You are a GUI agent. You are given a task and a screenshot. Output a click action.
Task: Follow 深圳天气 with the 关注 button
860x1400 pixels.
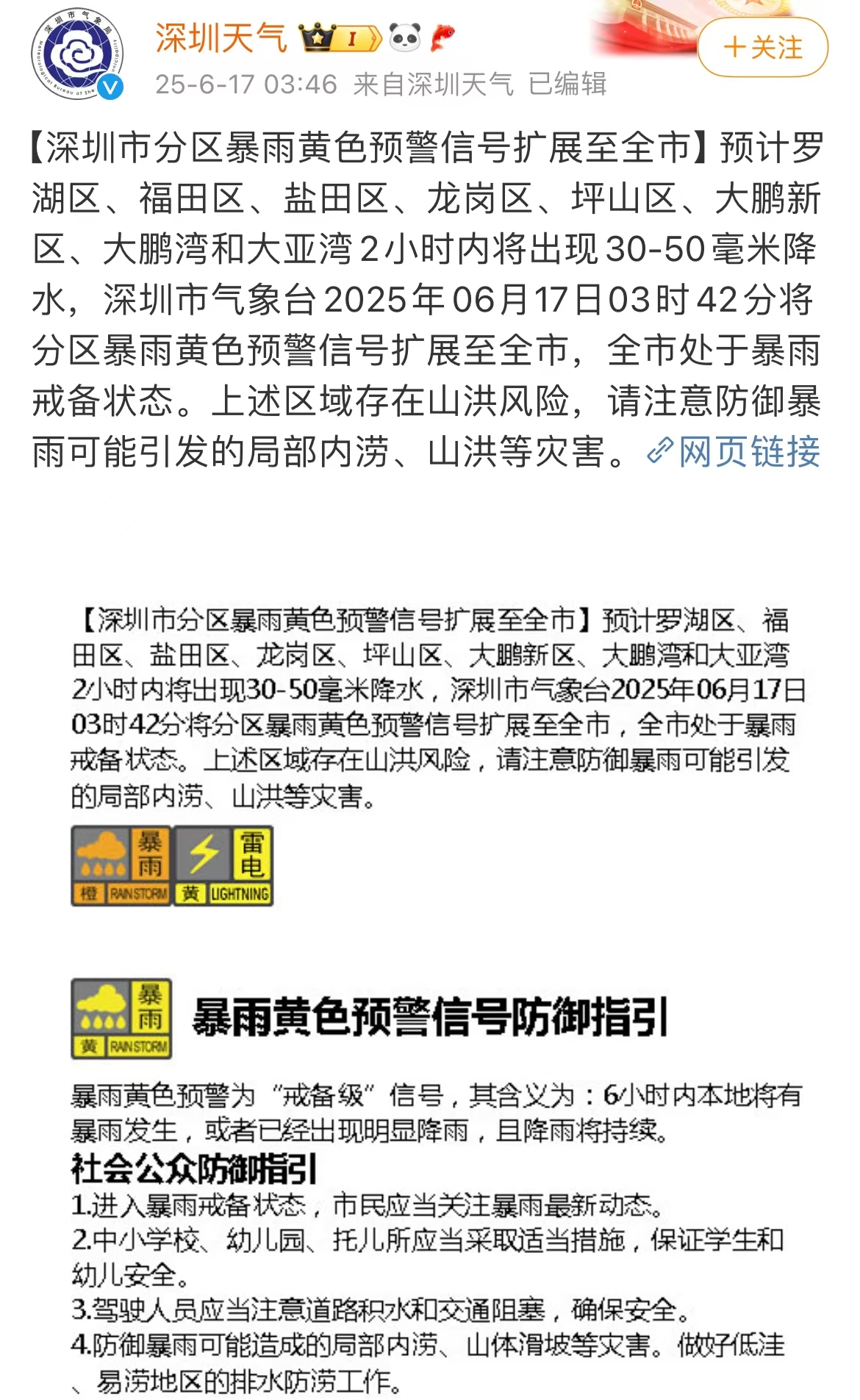tap(762, 48)
